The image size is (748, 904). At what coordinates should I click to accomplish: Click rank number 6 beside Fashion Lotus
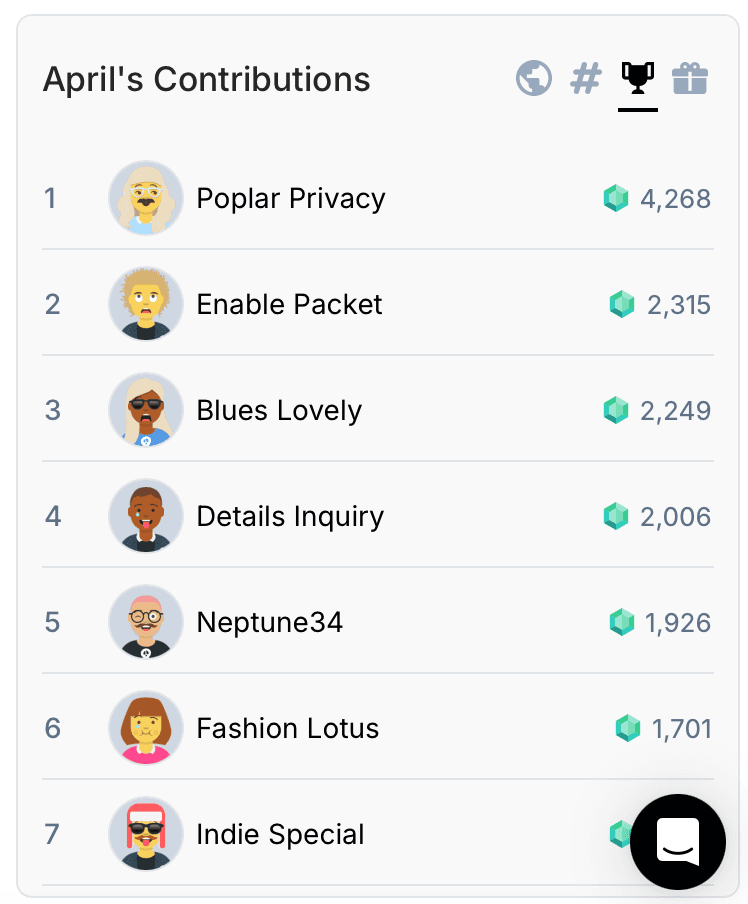click(x=52, y=729)
